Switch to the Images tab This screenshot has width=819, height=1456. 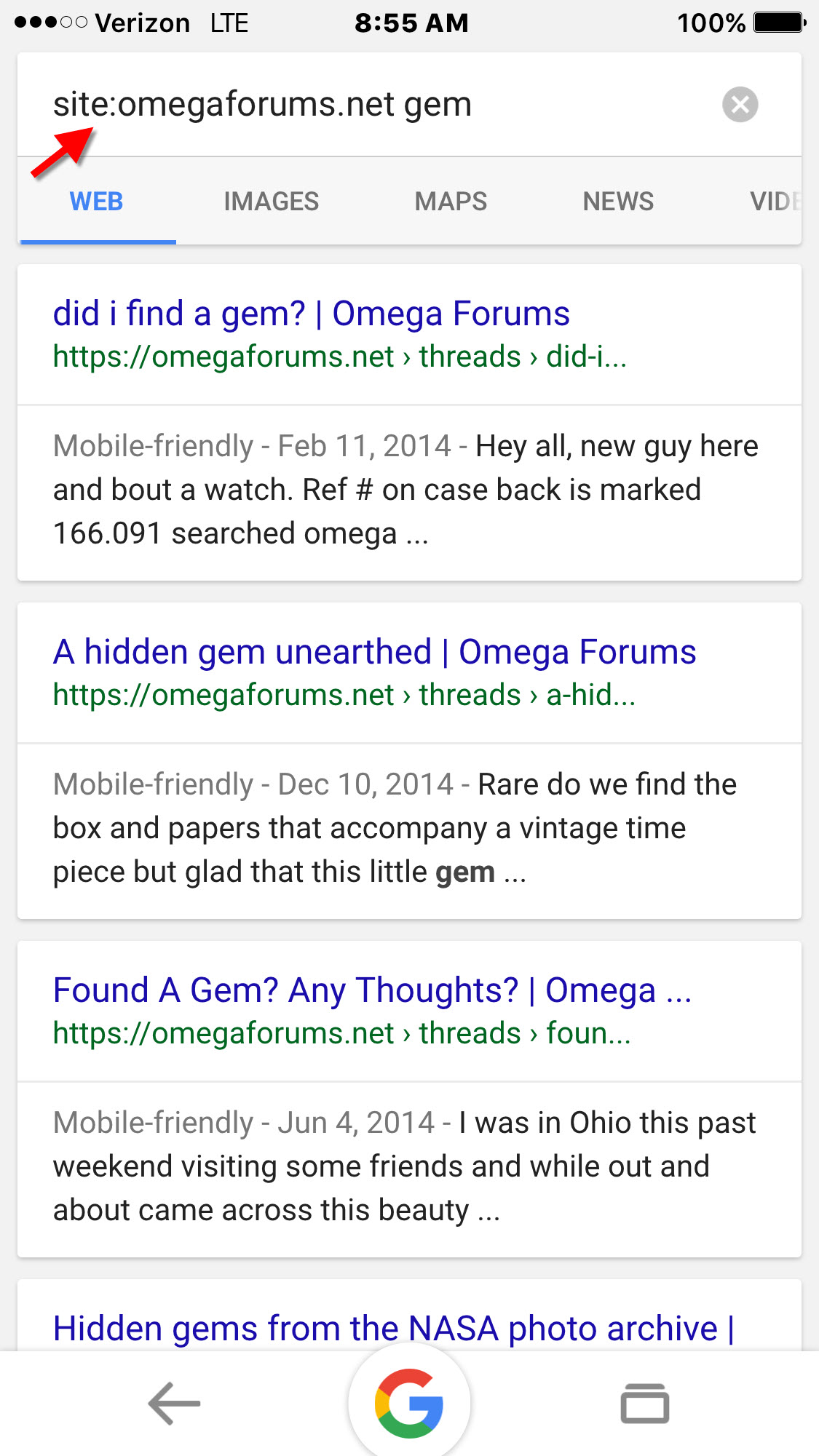271,202
